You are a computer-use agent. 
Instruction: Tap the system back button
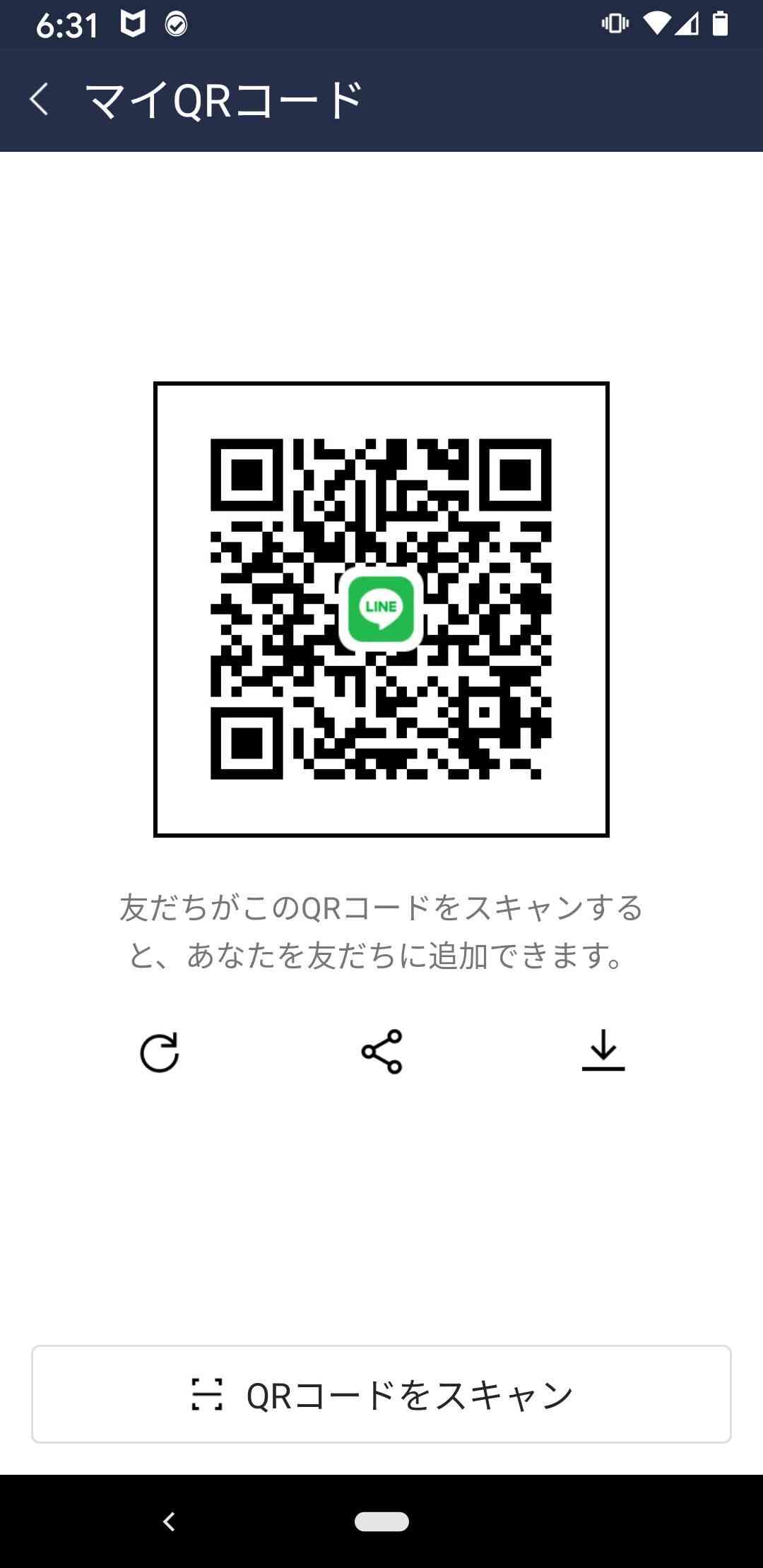pyautogui.click(x=169, y=1521)
